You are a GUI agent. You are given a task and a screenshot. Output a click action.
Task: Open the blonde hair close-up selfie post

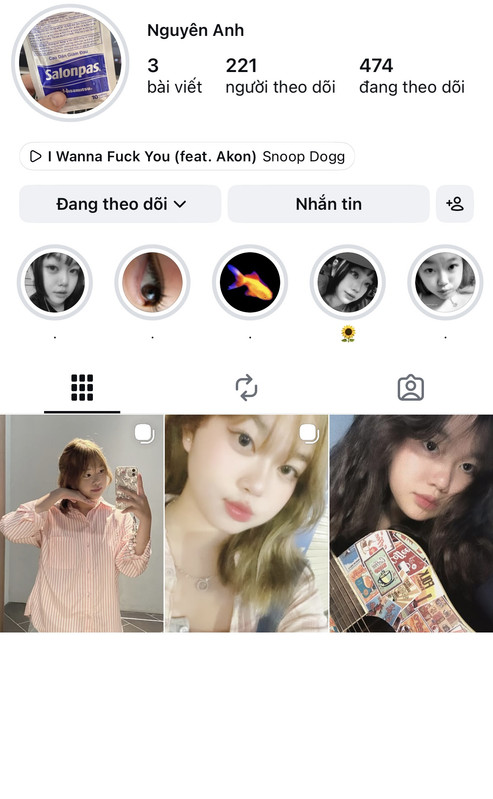[246, 523]
